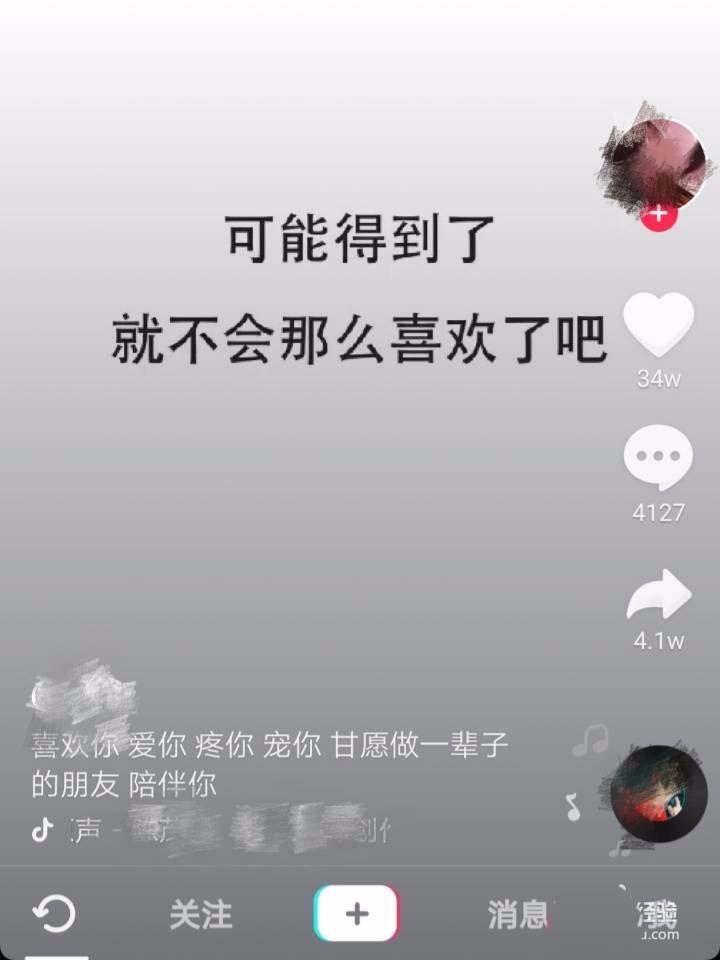
Task: Share this video
Action: pyautogui.click(x=658, y=596)
